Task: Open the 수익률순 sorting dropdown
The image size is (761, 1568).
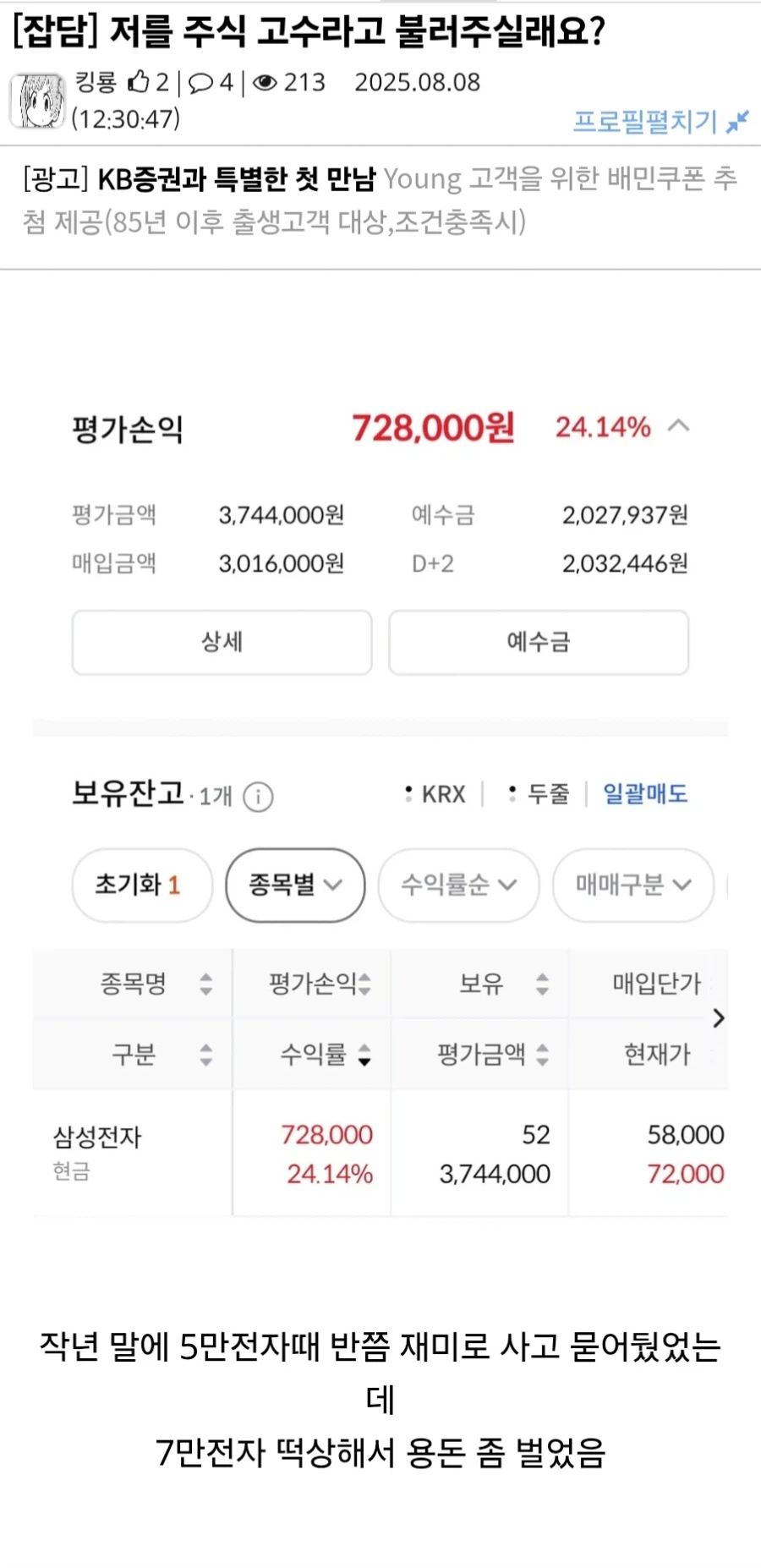Action: (457, 885)
